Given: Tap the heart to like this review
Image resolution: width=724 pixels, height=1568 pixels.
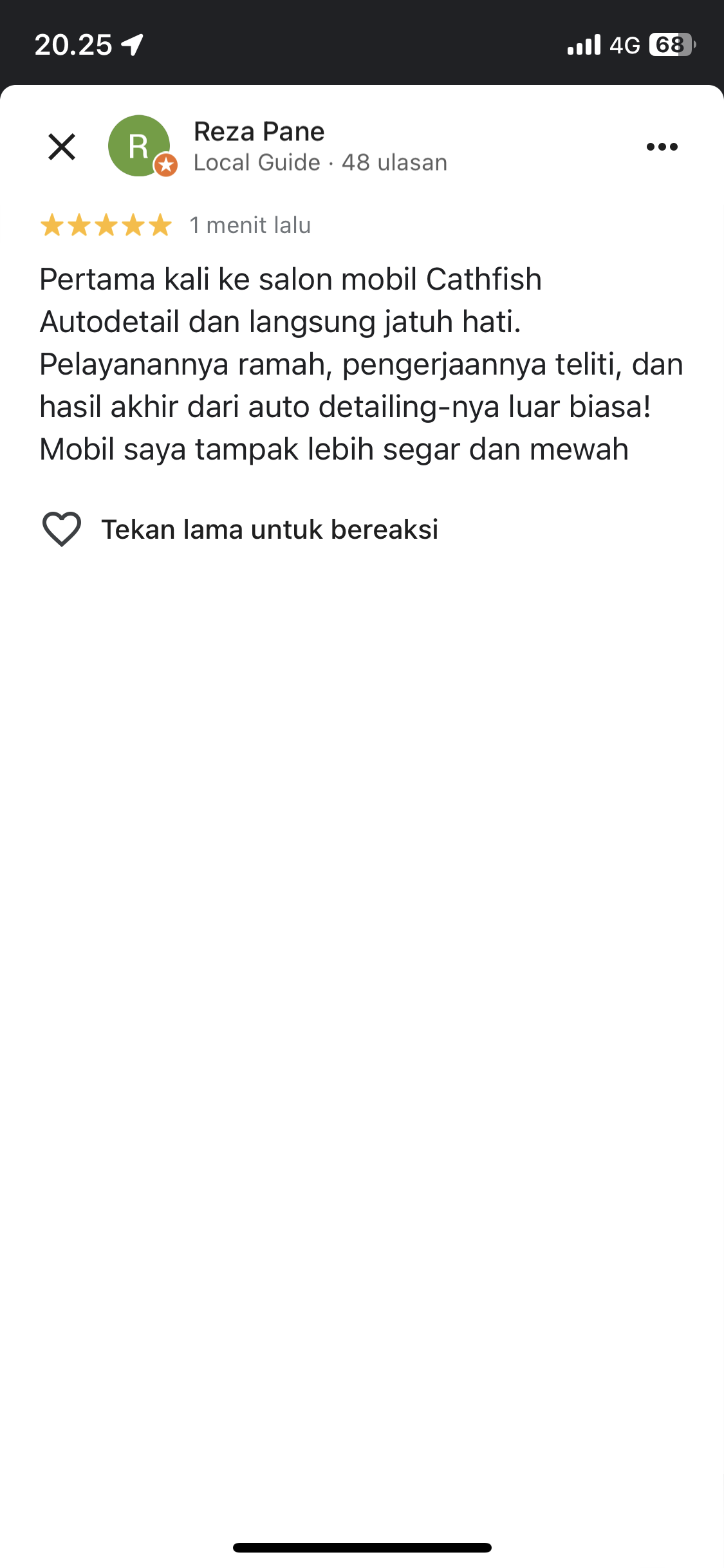Looking at the screenshot, I should point(62,529).
